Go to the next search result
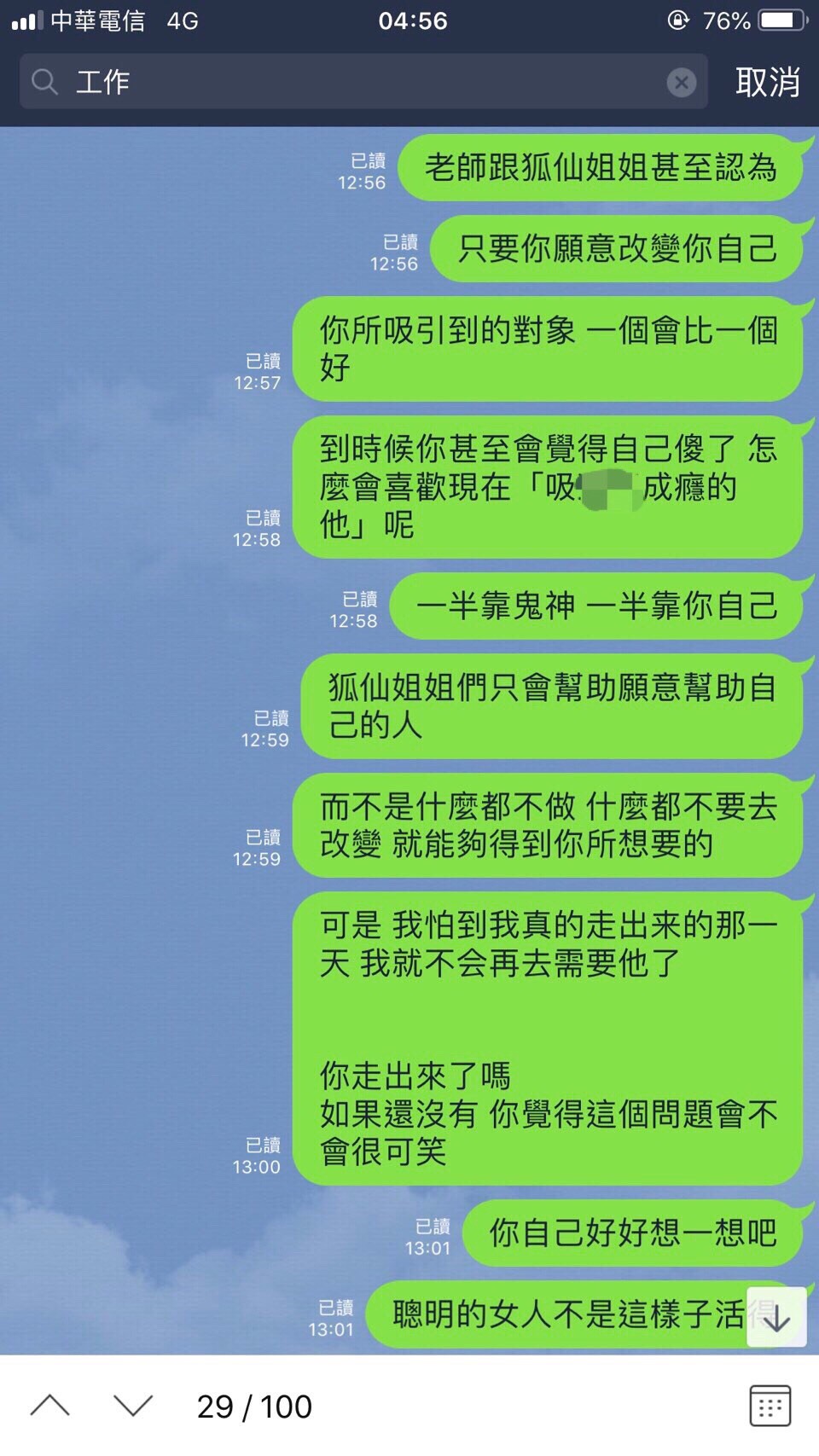This screenshot has height=1456, width=819. coord(133,1406)
